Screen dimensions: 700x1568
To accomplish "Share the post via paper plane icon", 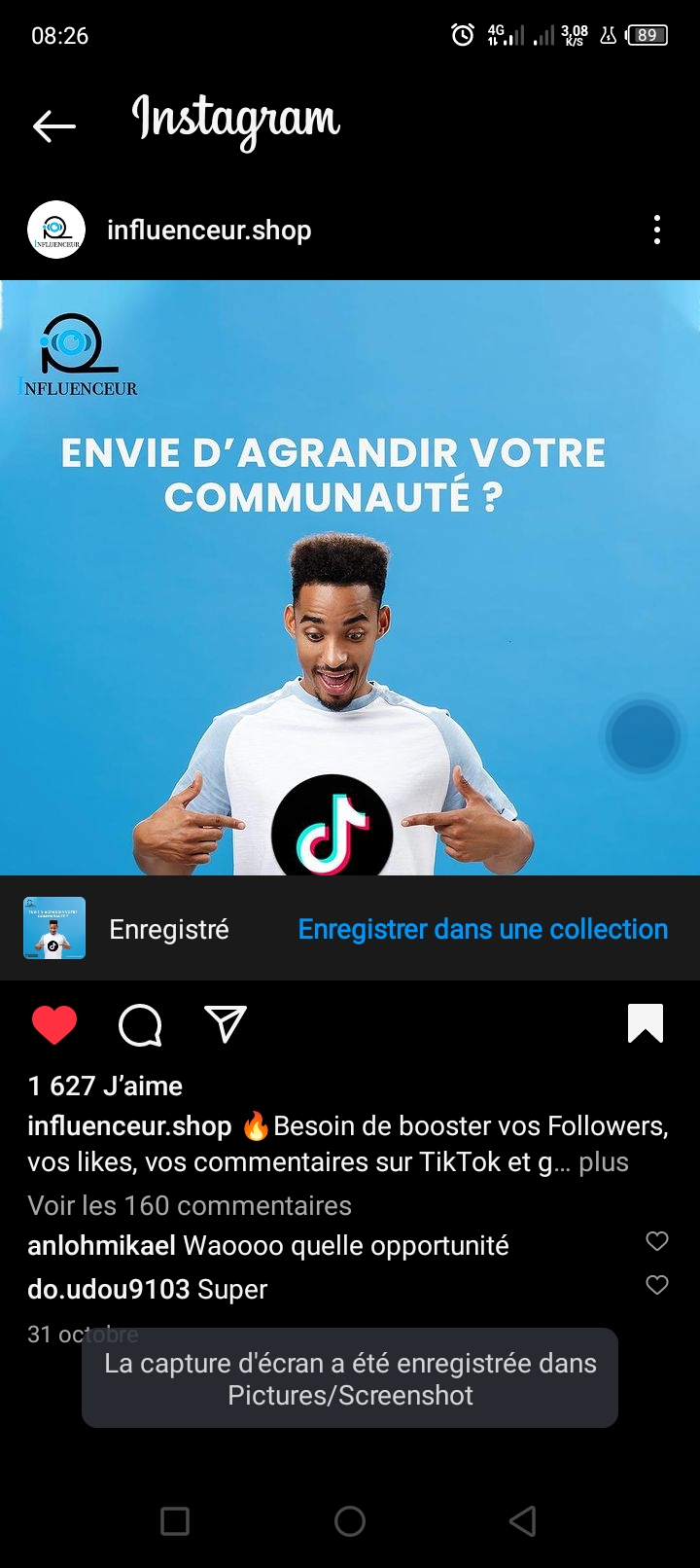I will coord(226,1024).
